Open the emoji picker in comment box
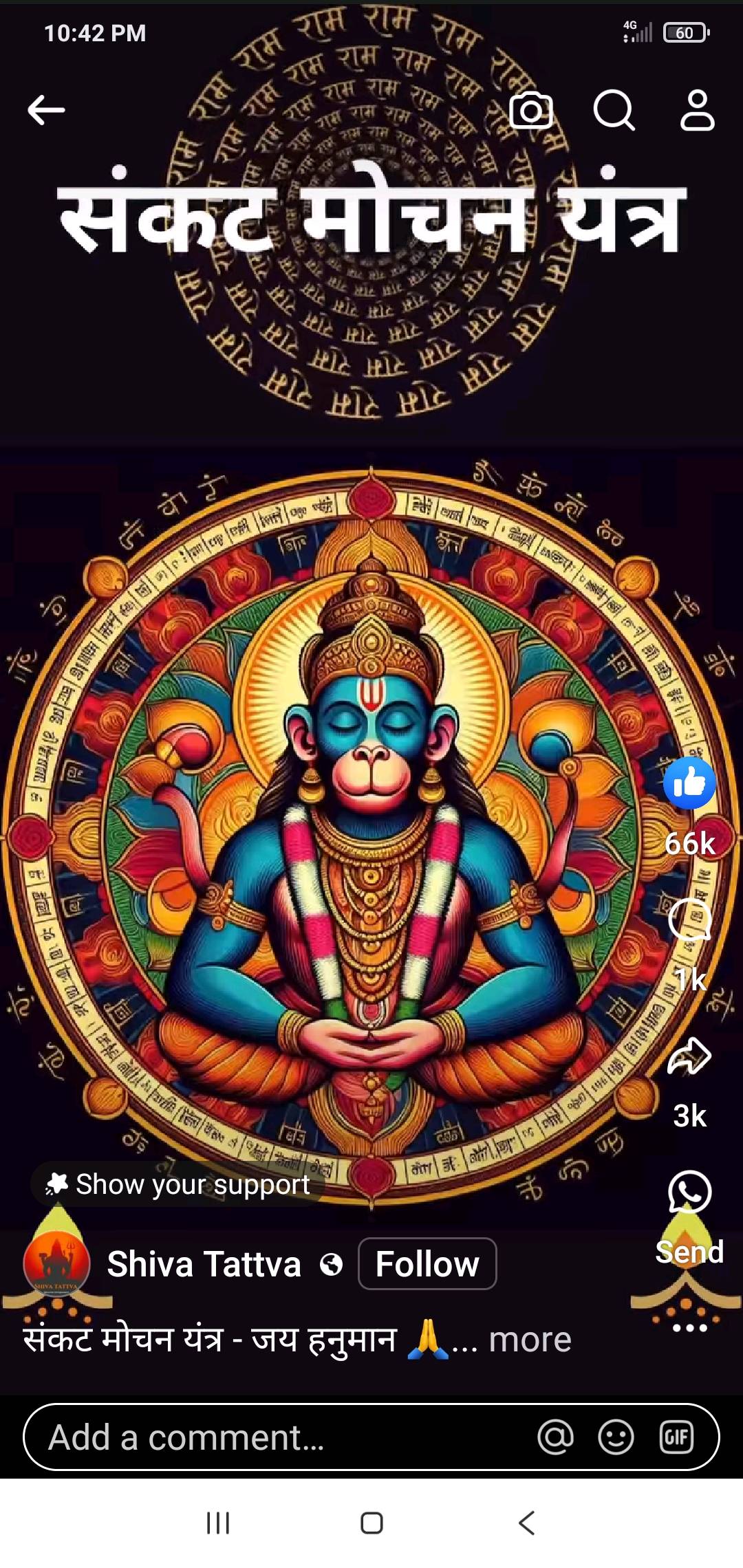The height and width of the screenshot is (1568, 743). pos(616,1437)
